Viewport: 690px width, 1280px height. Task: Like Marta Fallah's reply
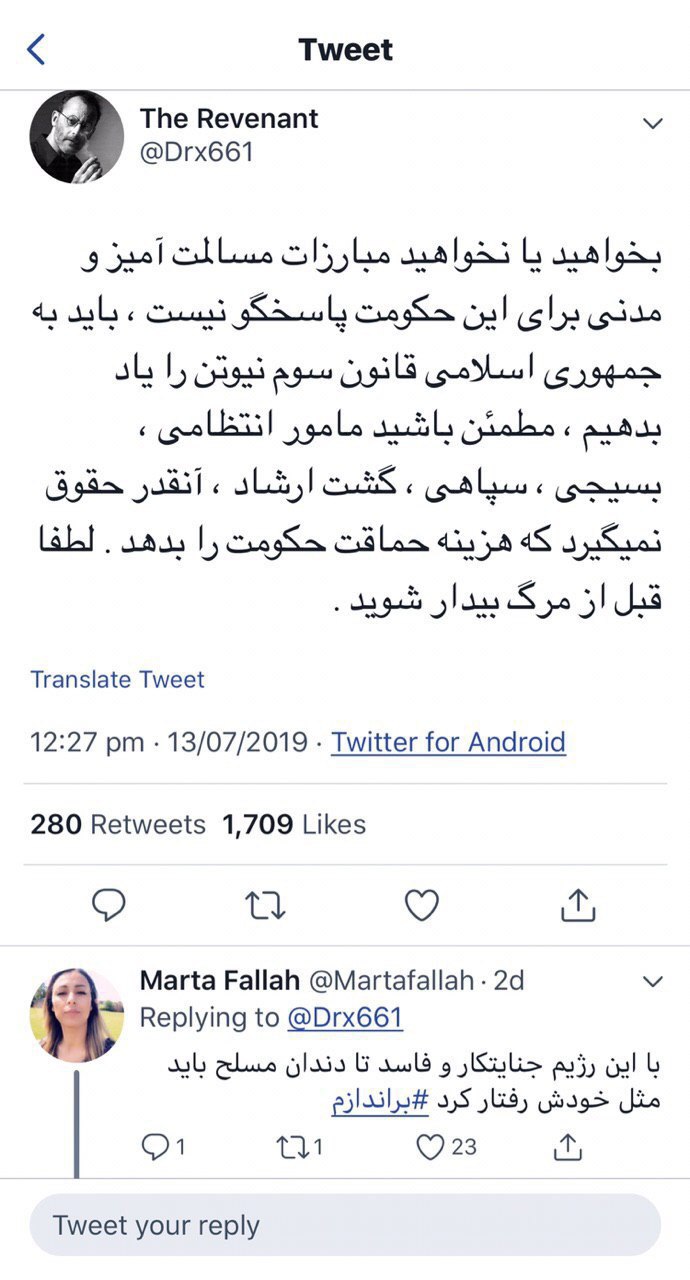[430, 1148]
